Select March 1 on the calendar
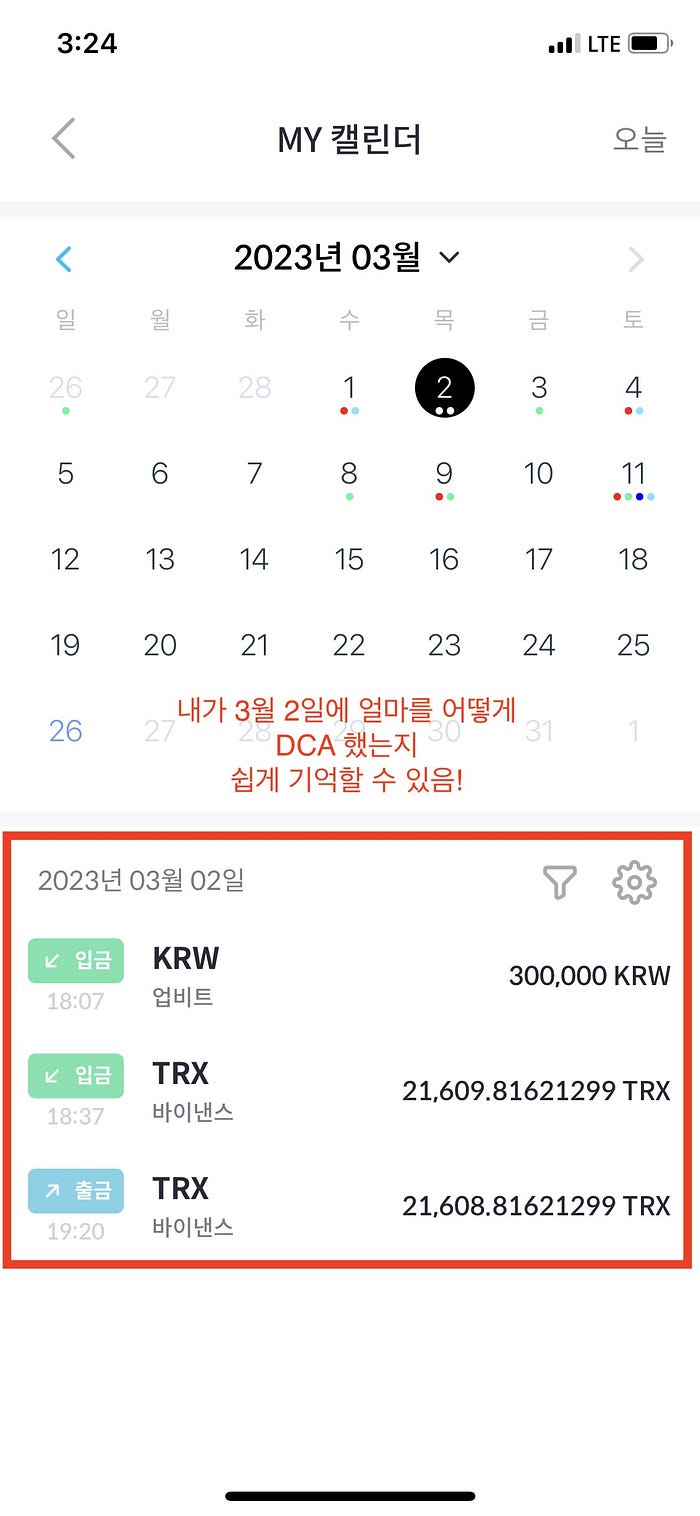The width and height of the screenshot is (700, 1516). pos(349,388)
